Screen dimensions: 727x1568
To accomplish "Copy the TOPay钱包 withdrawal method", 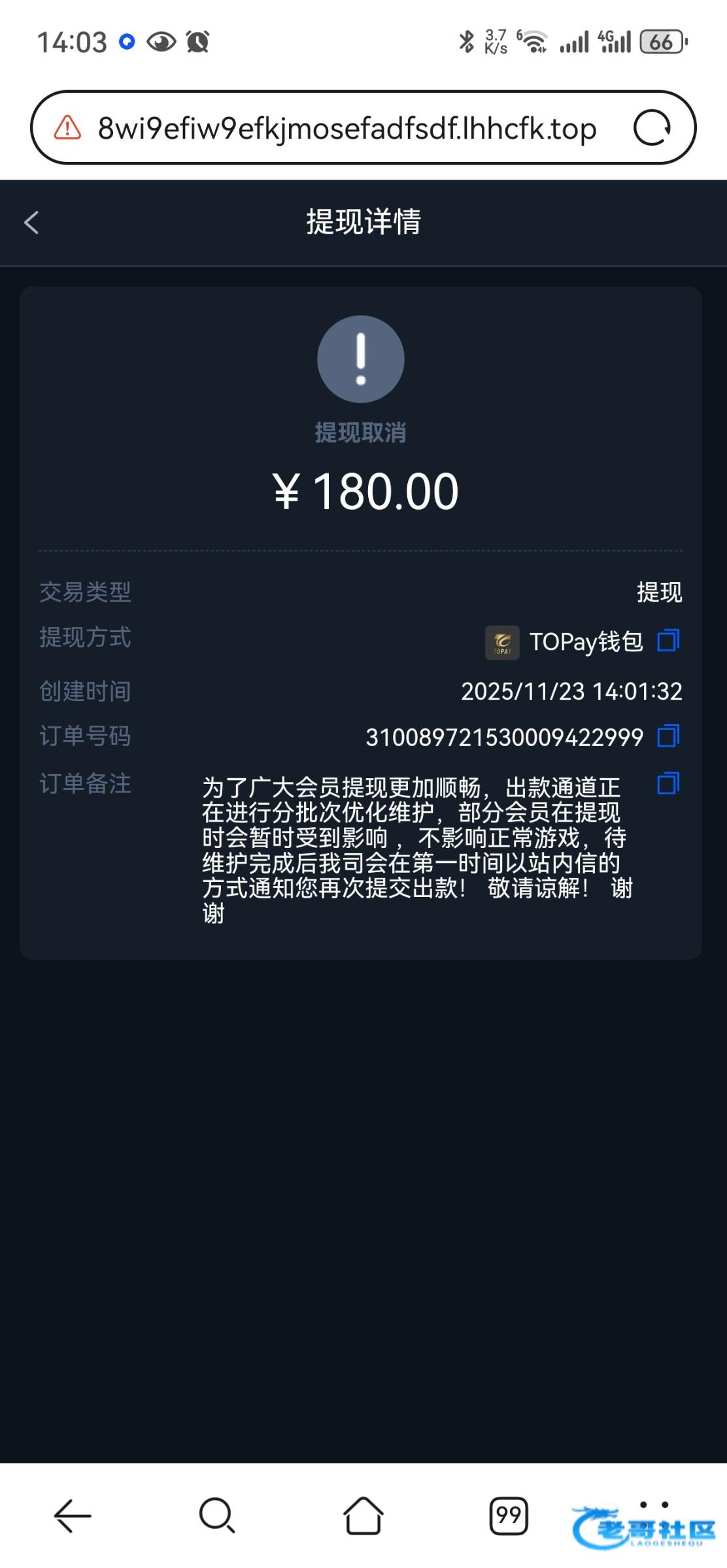I will point(668,640).
